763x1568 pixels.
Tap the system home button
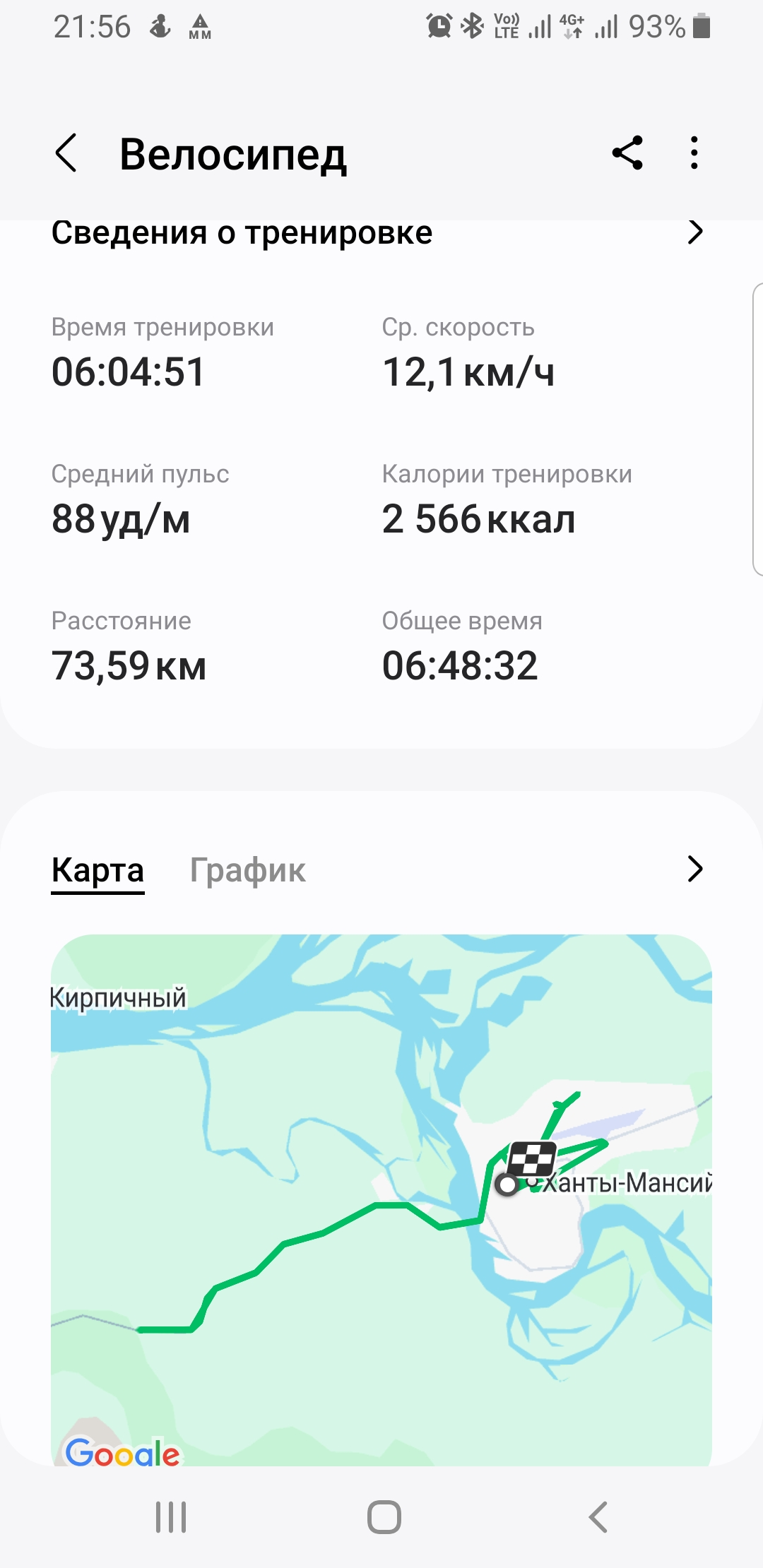384,1516
